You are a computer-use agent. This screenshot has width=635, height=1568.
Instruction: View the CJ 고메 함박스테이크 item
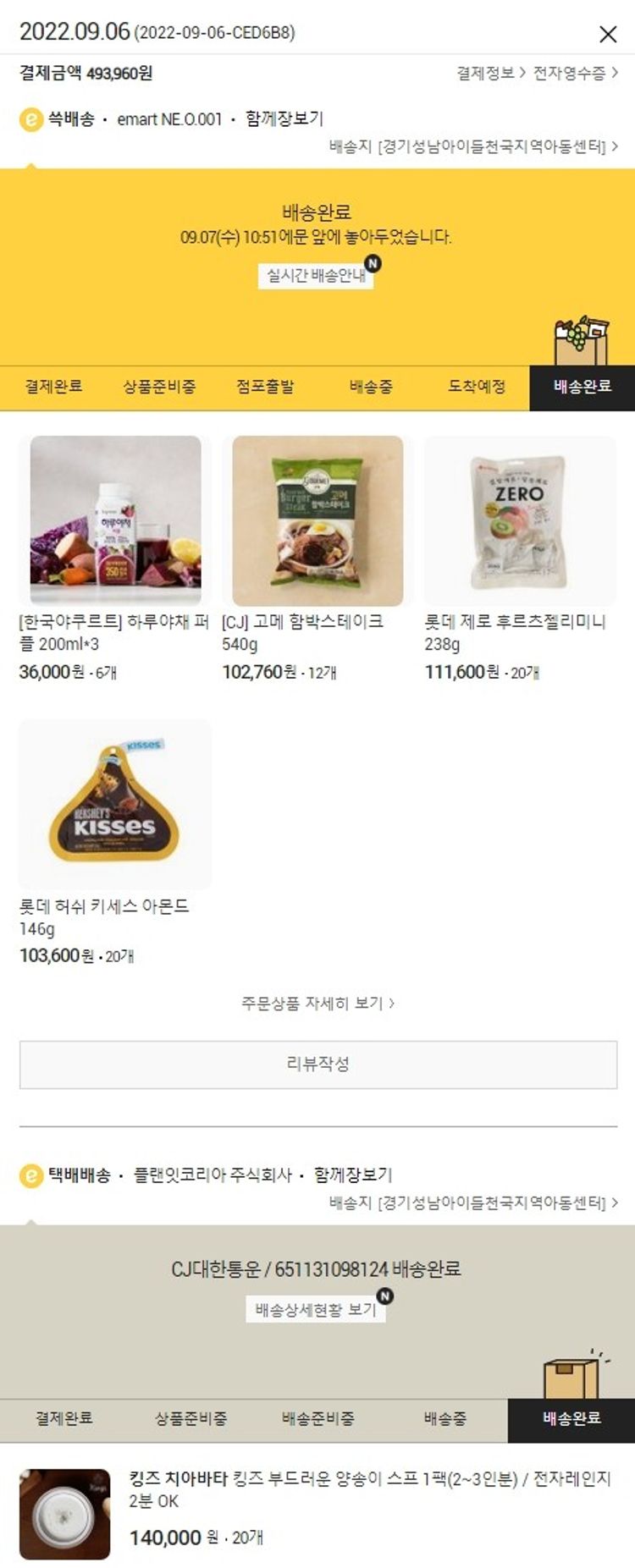click(317, 520)
